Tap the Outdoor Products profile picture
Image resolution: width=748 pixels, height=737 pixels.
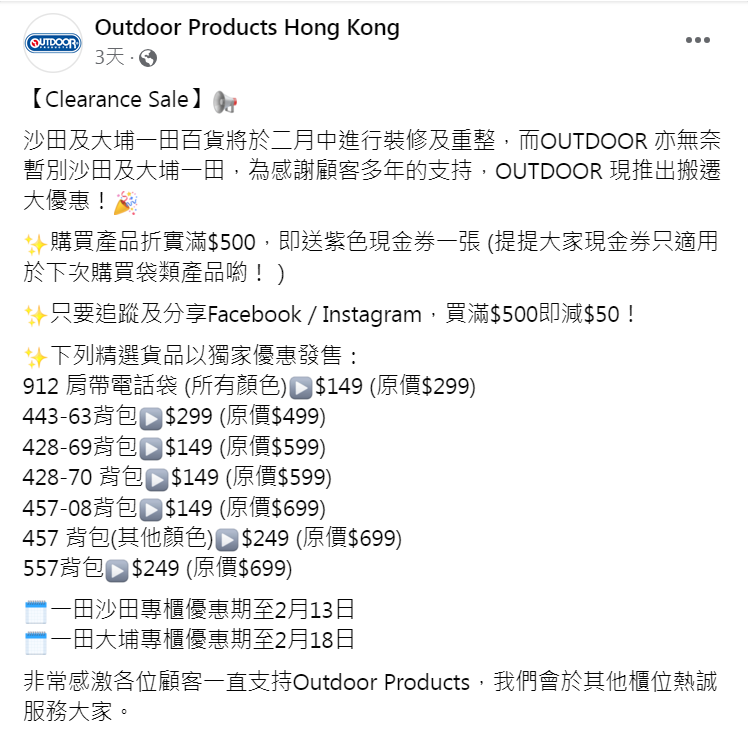click(x=51, y=42)
